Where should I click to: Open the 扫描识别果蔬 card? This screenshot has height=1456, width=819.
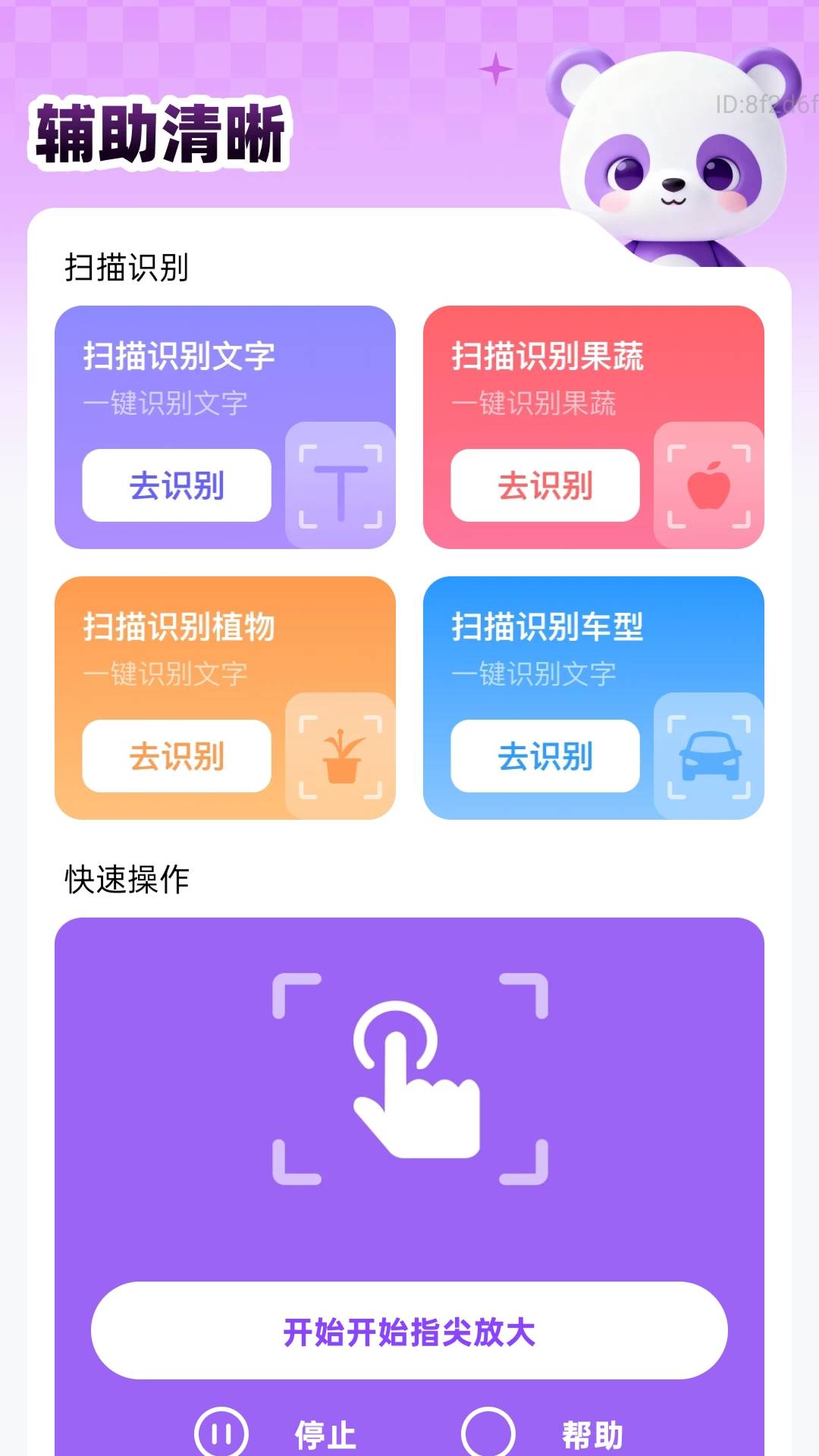coord(594,423)
